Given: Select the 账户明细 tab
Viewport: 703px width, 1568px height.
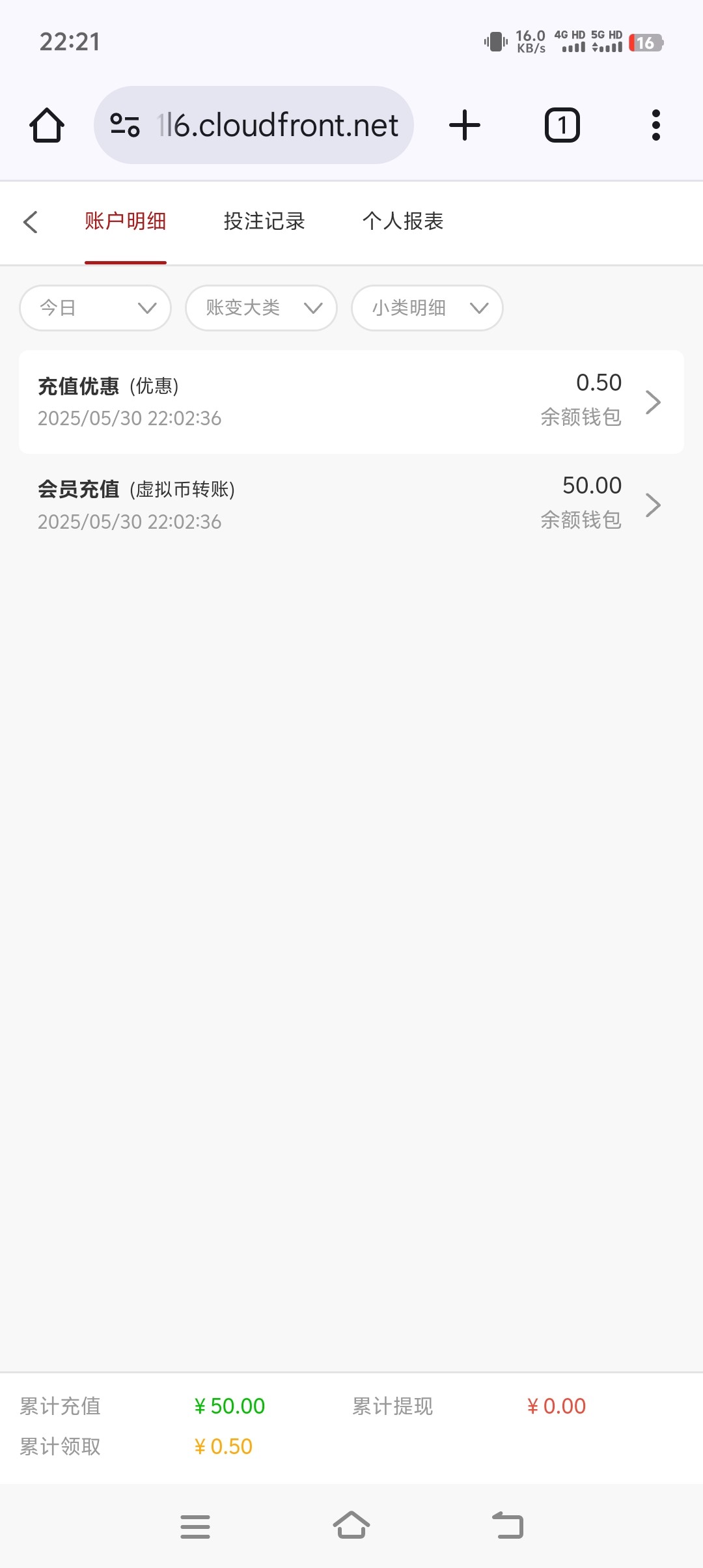Looking at the screenshot, I should click(126, 222).
